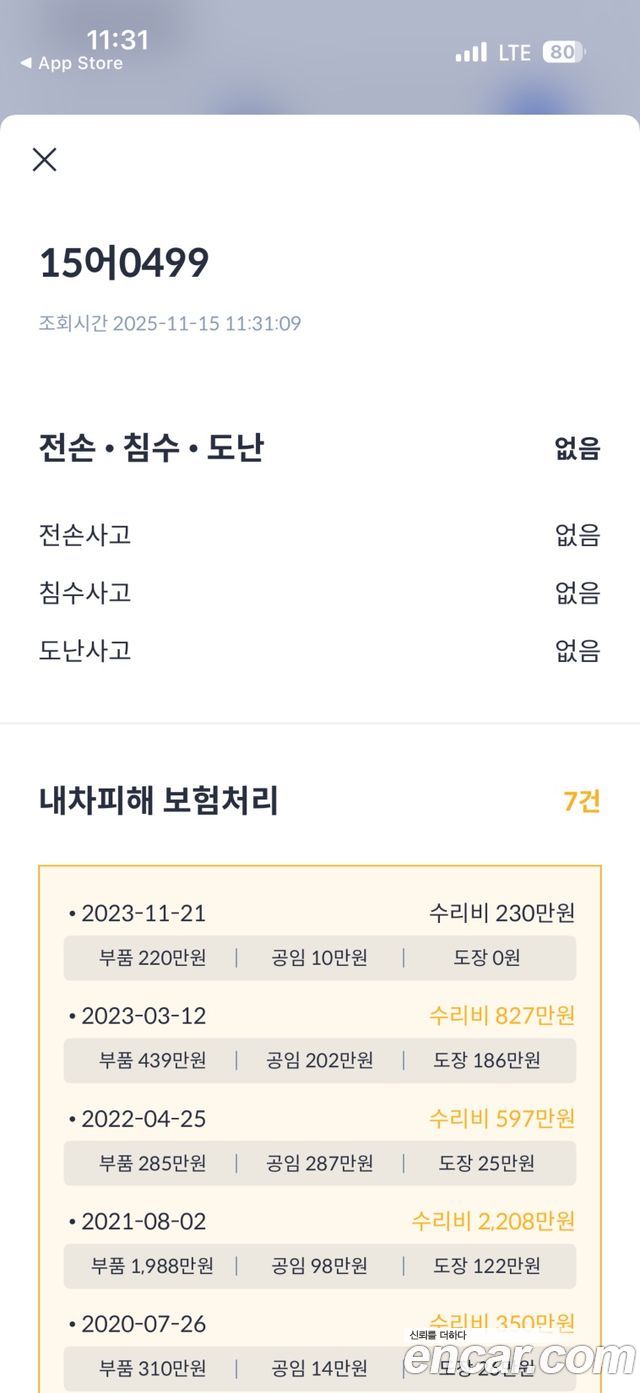Return to the App Store
Screen dimensions: 640x1393
pyautogui.click(x=71, y=63)
